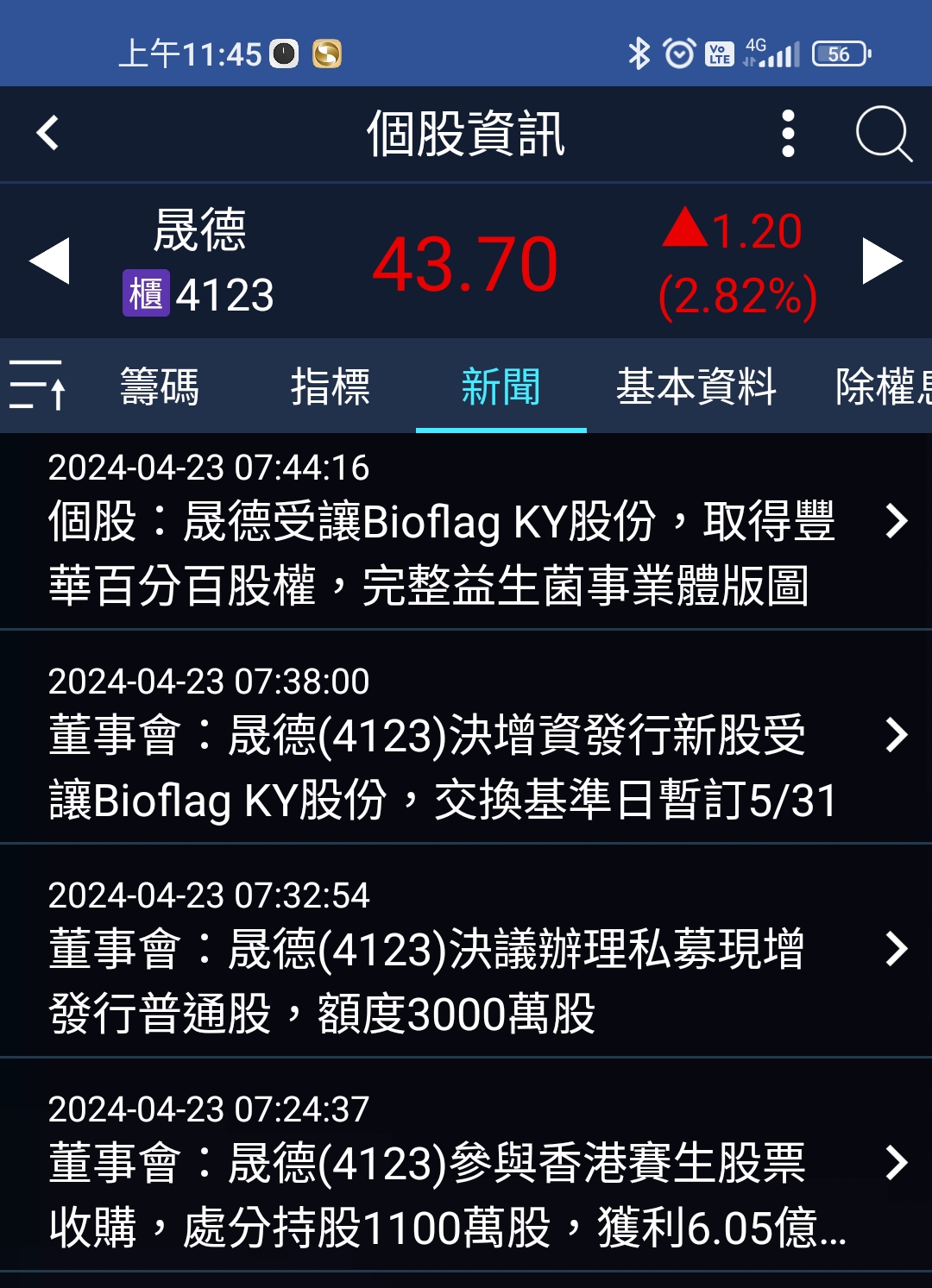Open the tab sorting menu icon
This screenshot has width=932, height=1288.
tap(37, 385)
